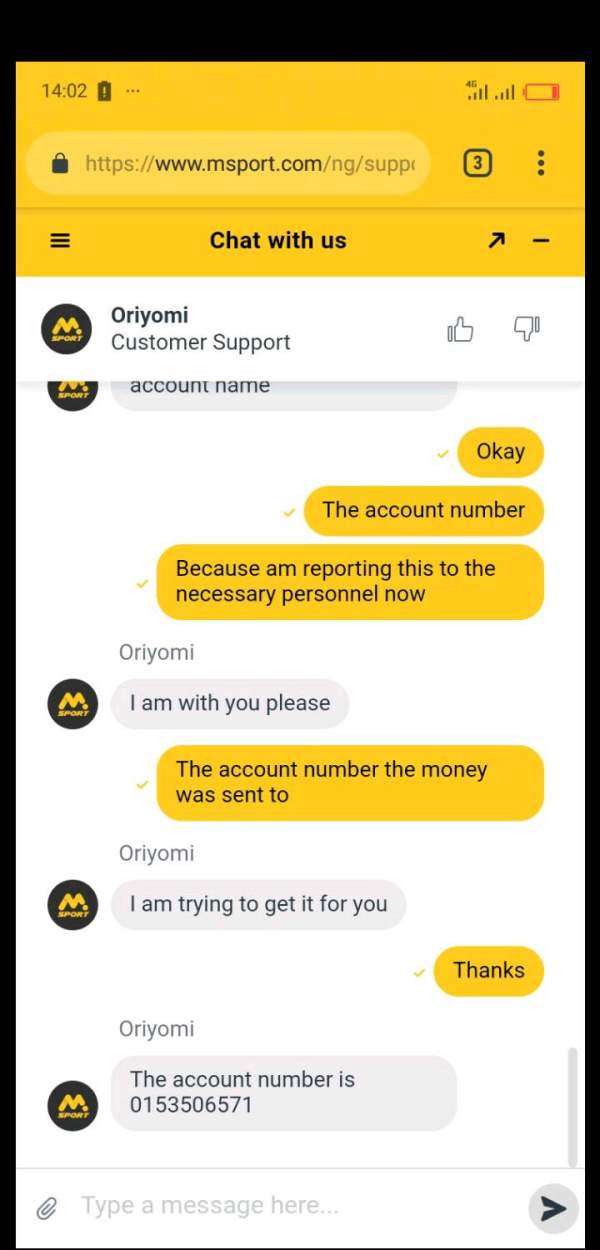Screen dimensions: 600x1250
Task: Pop out the chat window
Action: (x=496, y=240)
